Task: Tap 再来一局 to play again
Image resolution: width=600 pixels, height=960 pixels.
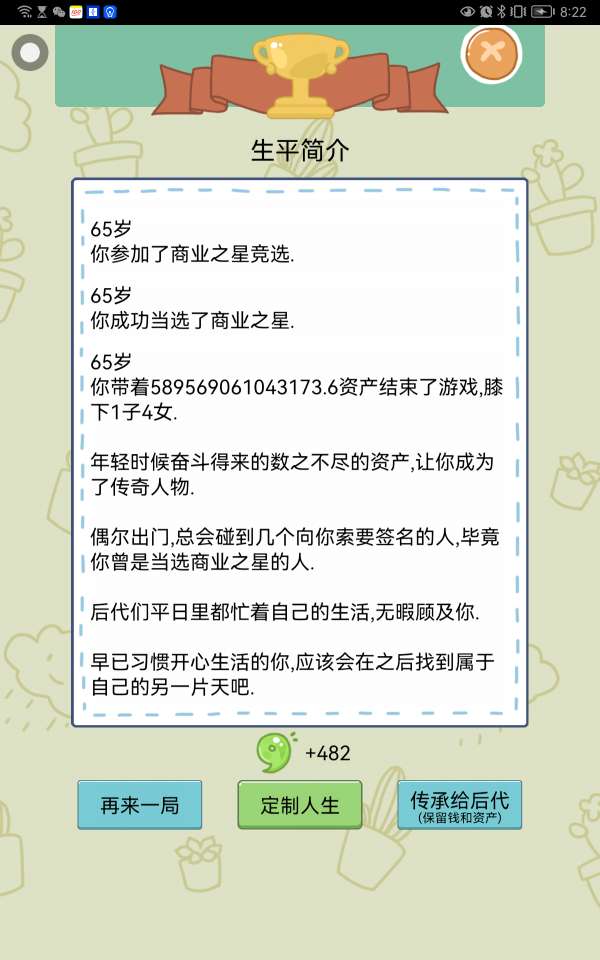Action: (x=140, y=805)
